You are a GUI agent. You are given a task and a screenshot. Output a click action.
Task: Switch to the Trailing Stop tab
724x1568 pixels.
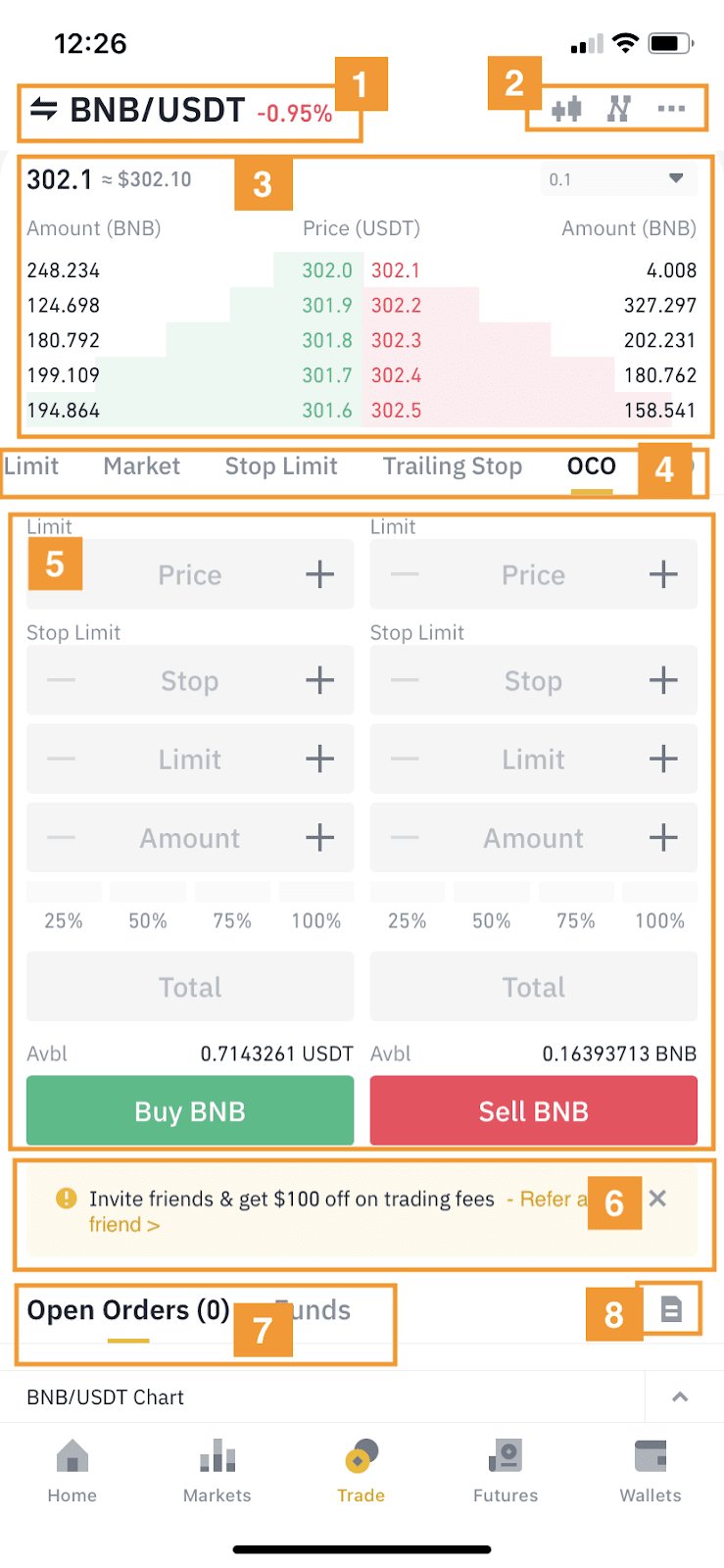pos(452,465)
